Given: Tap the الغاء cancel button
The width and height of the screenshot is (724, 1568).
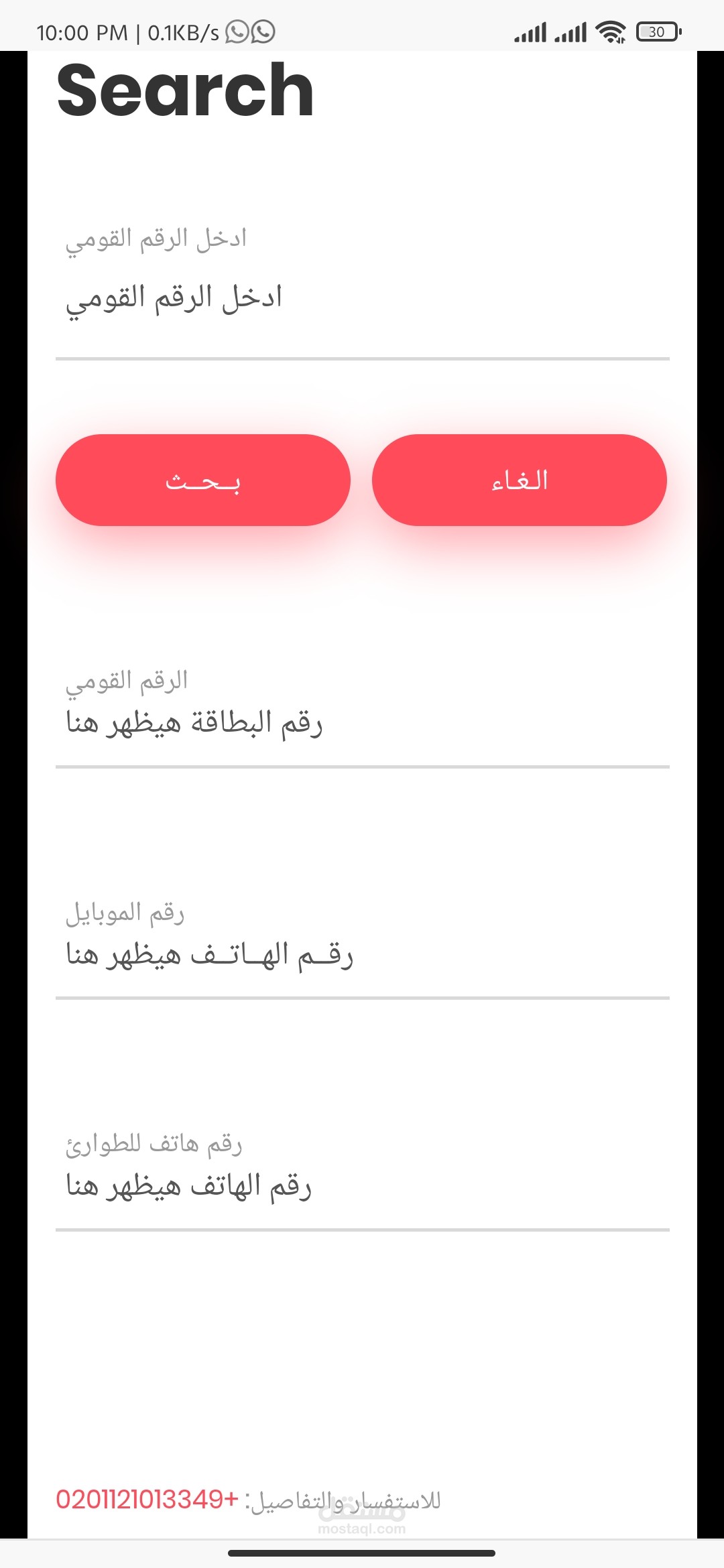Looking at the screenshot, I should tap(520, 480).
